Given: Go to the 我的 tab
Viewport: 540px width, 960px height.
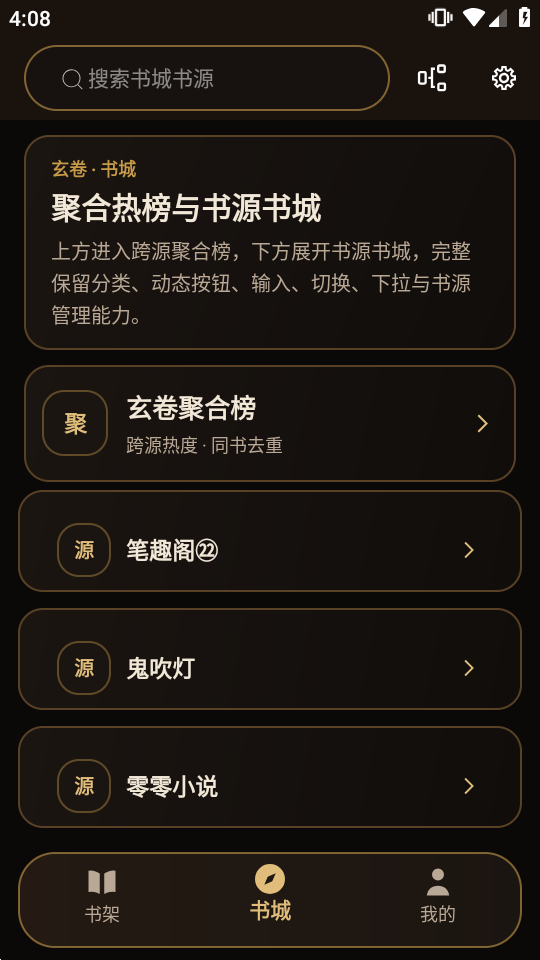Looking at the screenshot, I should pyautogui.click(x=438, y=897).
